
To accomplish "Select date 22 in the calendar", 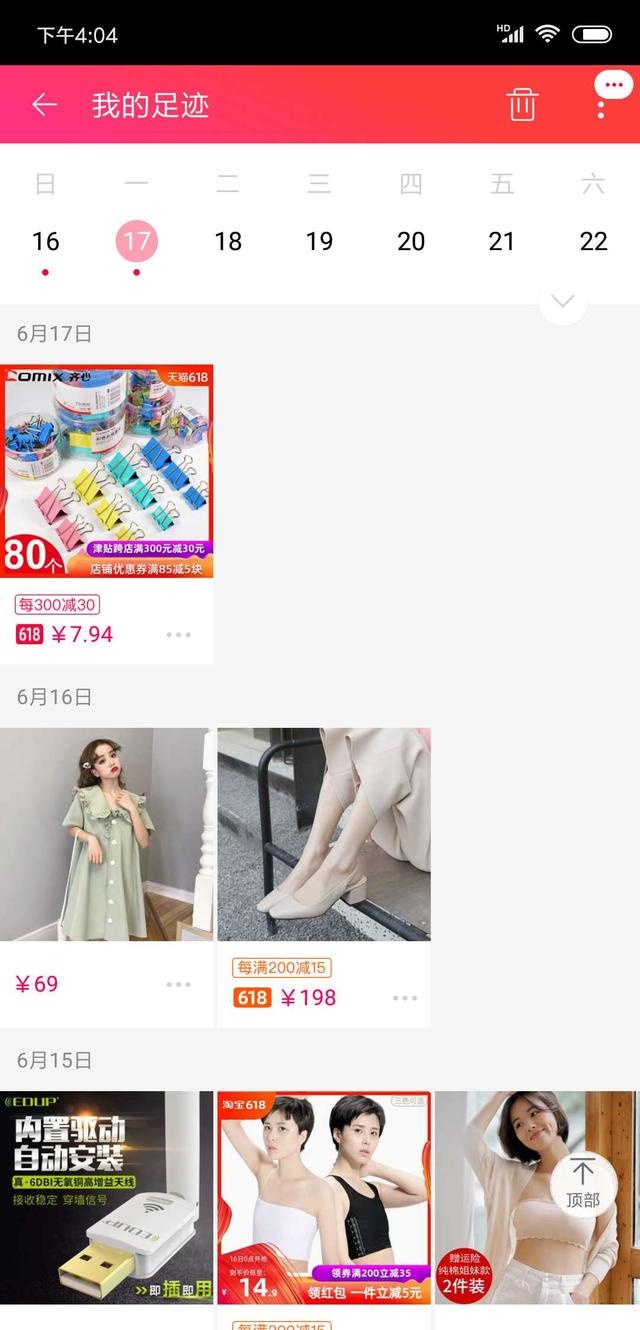I will (x=593, y=241).
